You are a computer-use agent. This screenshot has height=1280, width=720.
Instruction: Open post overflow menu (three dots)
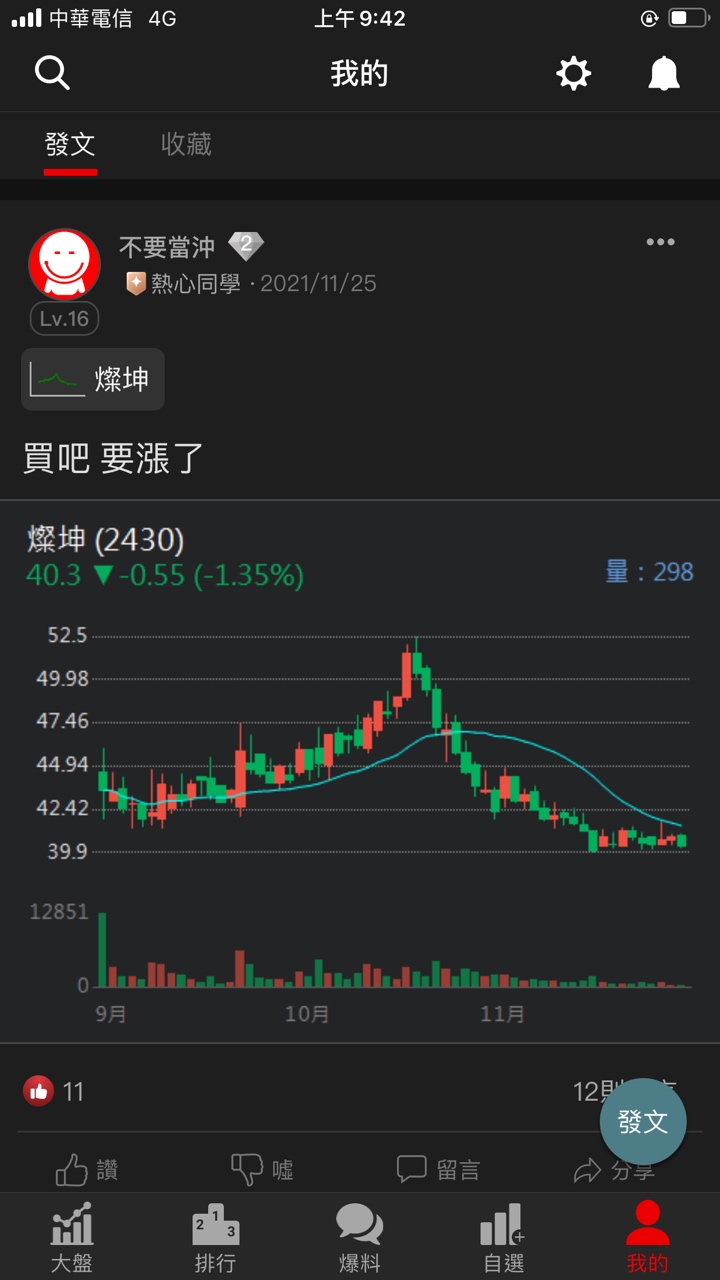660,242
